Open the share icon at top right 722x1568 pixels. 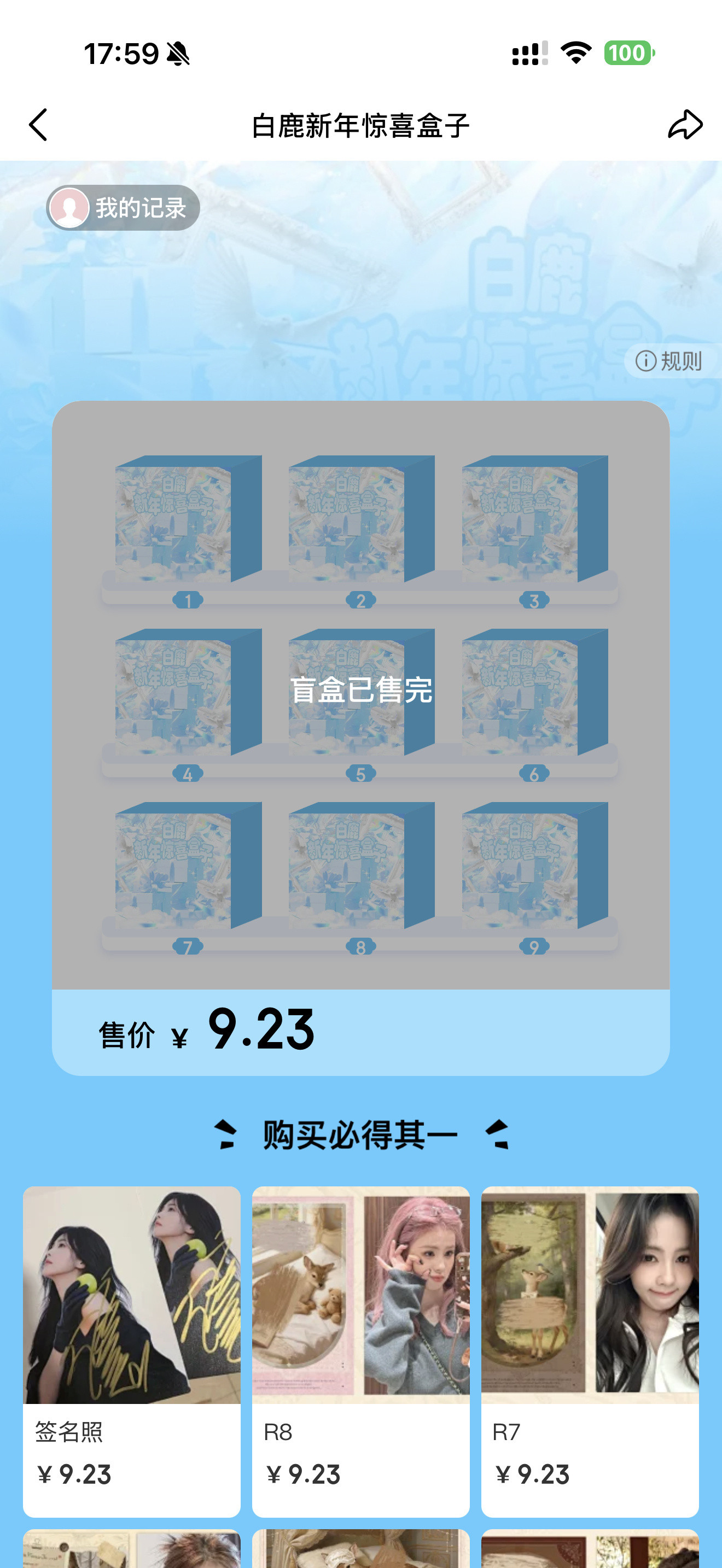coord(684,124)
